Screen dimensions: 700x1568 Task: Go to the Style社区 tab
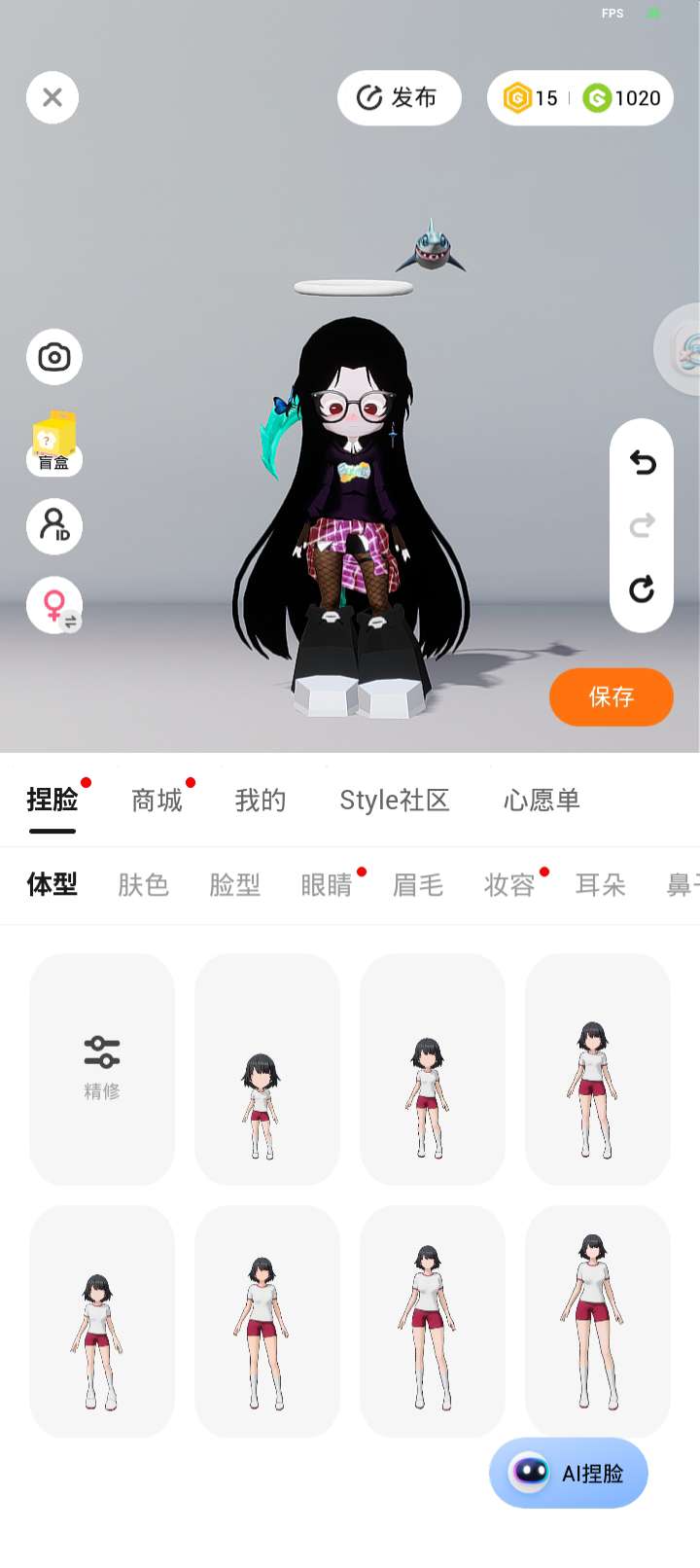[394, 801]
